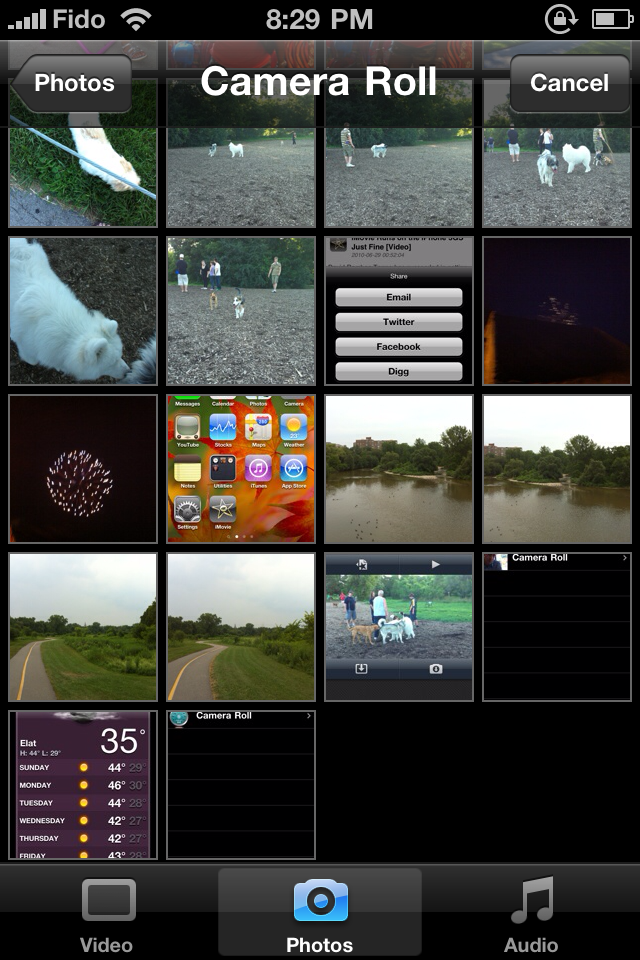The image size is (640, 960).
Task: Choose the dark night photo with orange glow
Action: click(x=557, y=311)
